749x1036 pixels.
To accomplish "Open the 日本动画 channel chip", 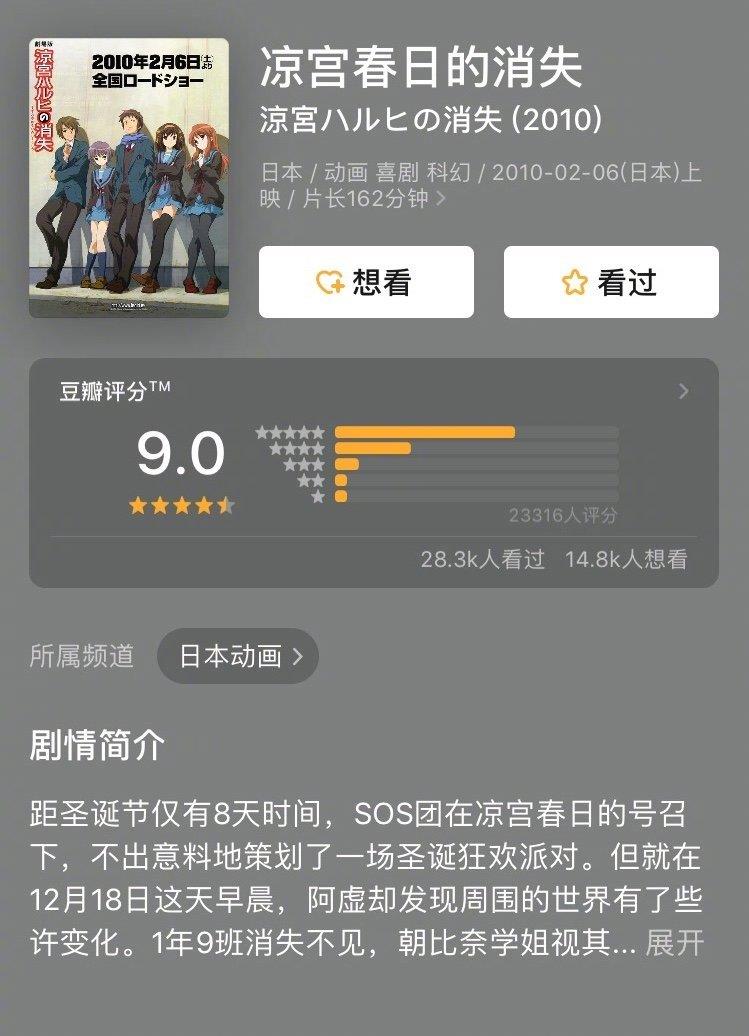I will click(238, 656).
